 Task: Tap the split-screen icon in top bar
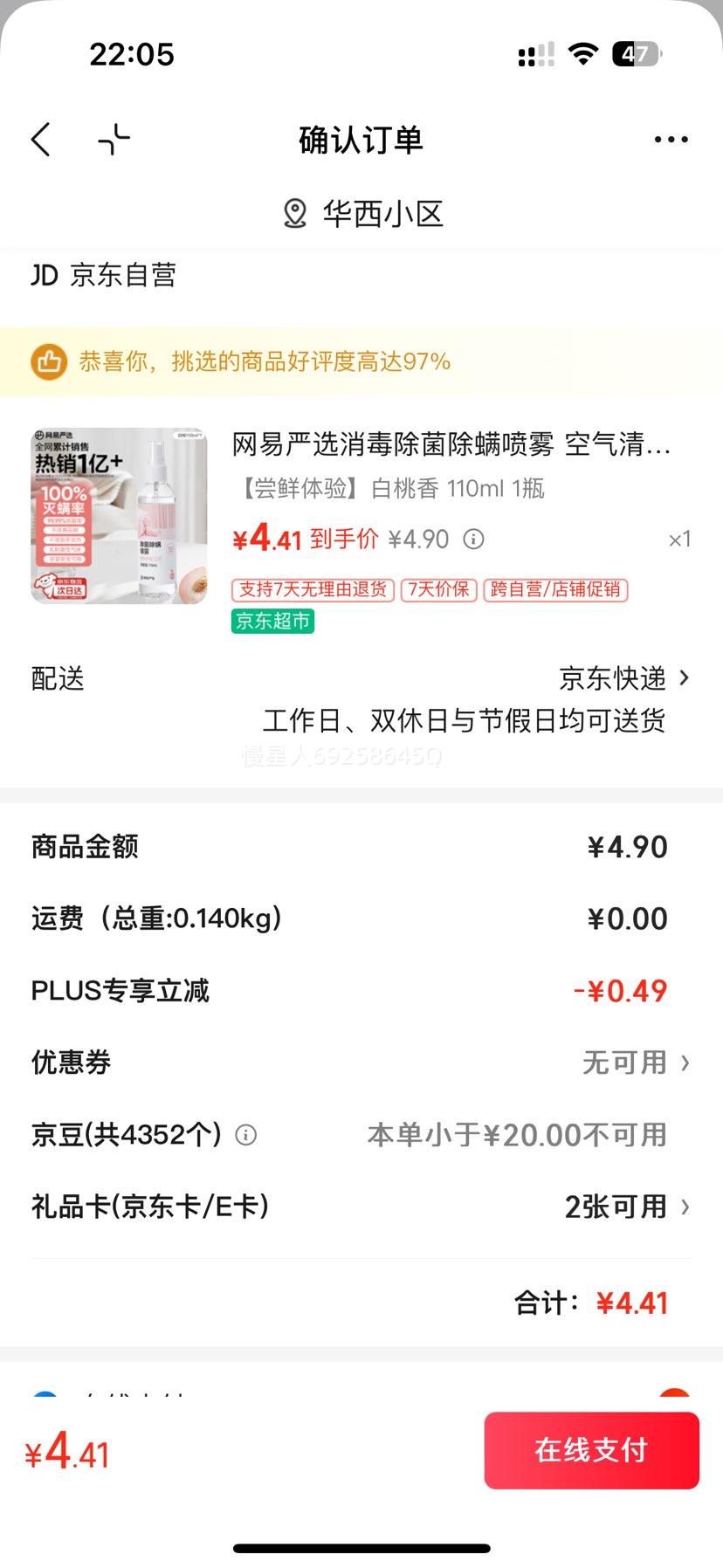point(112,139)
